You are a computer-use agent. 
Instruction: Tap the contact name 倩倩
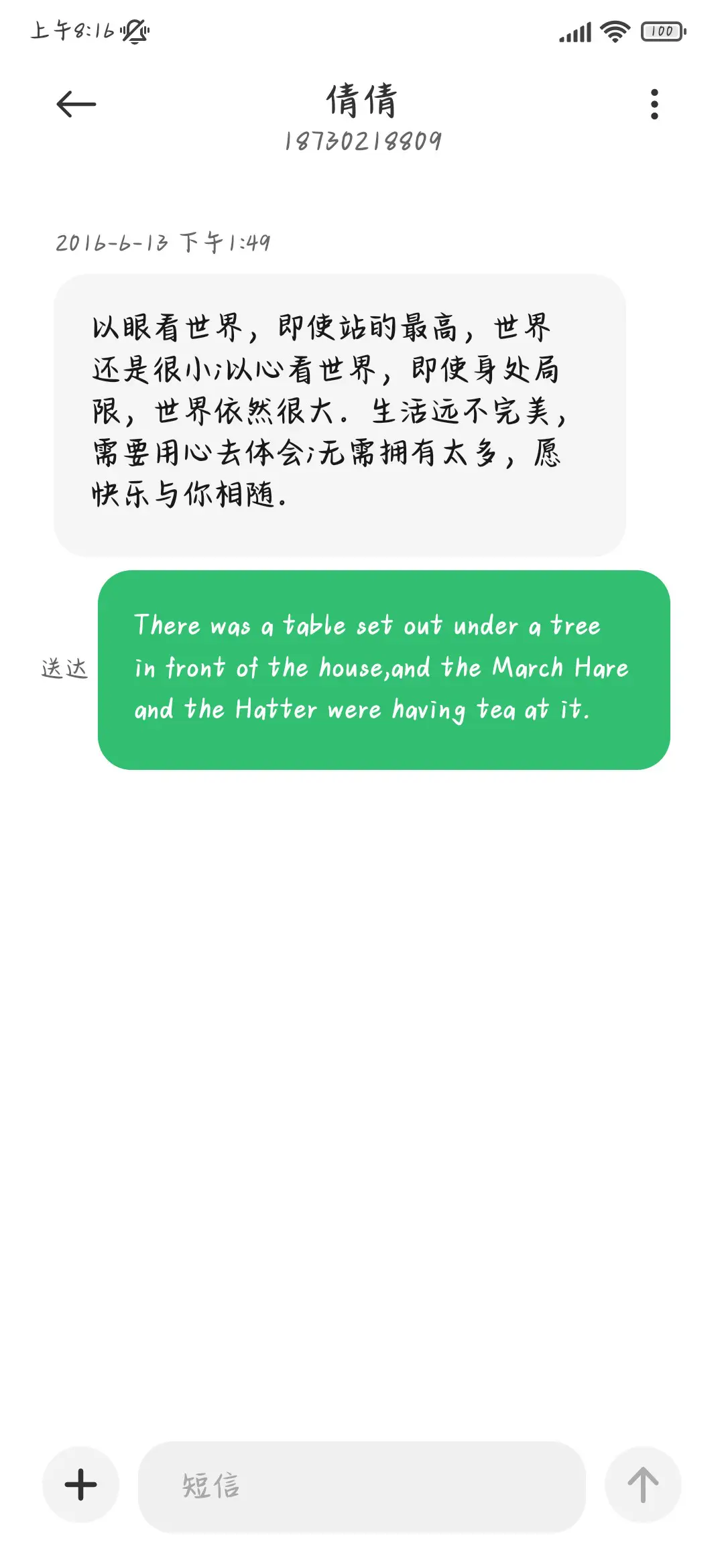(362, 101)
